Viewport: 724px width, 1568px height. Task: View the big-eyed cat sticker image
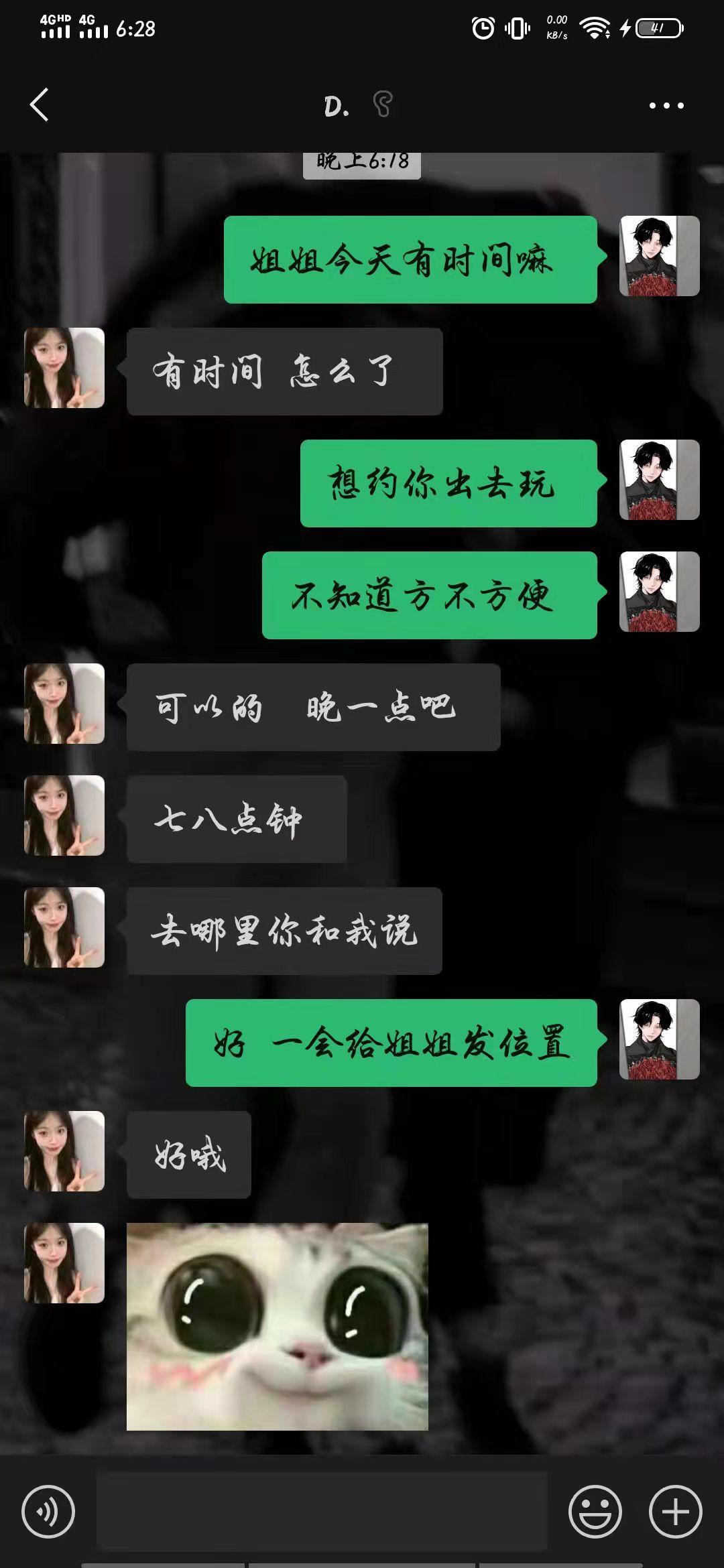tap(278, 1326)
